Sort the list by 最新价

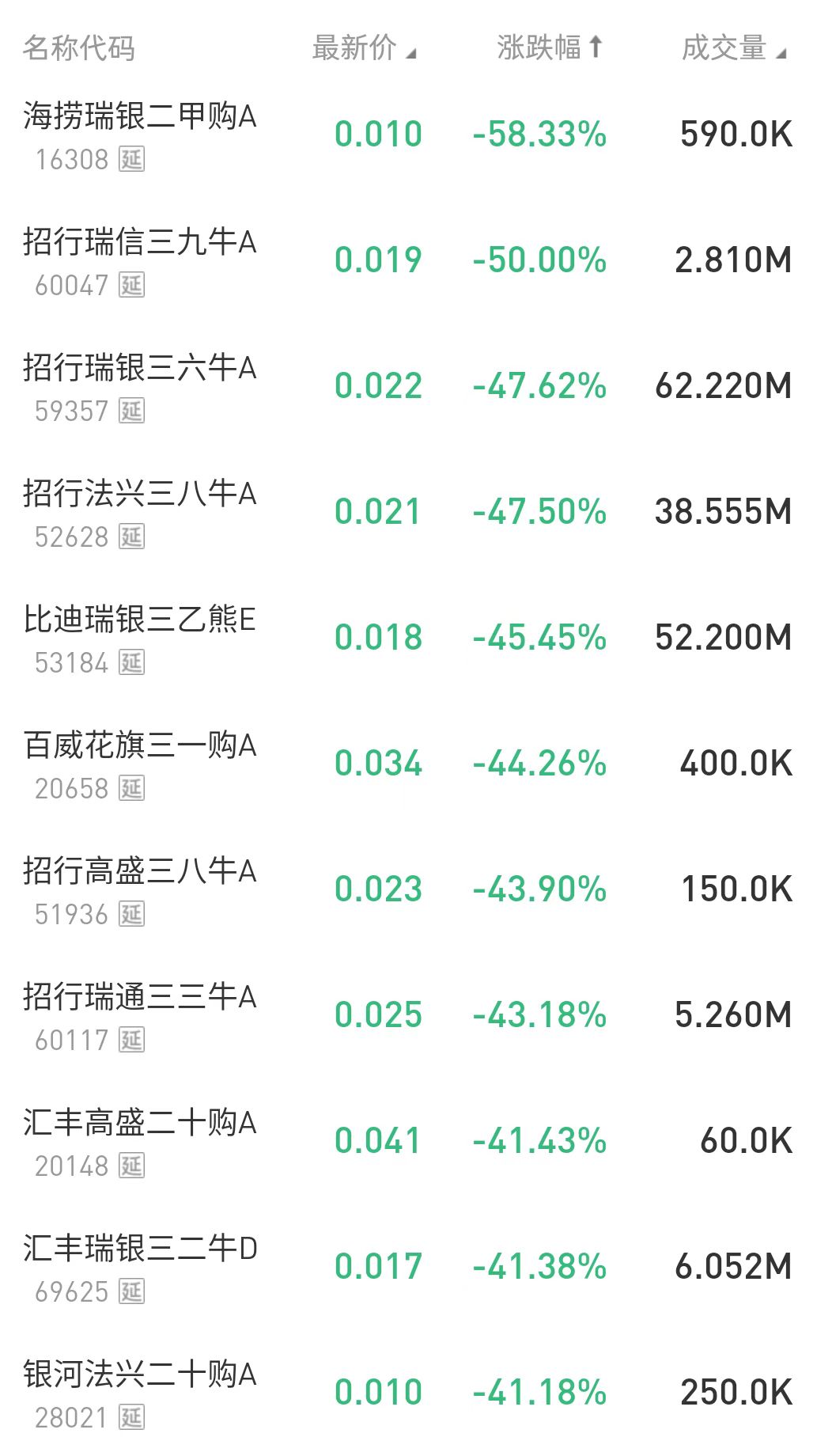click(x=364, y=48)
